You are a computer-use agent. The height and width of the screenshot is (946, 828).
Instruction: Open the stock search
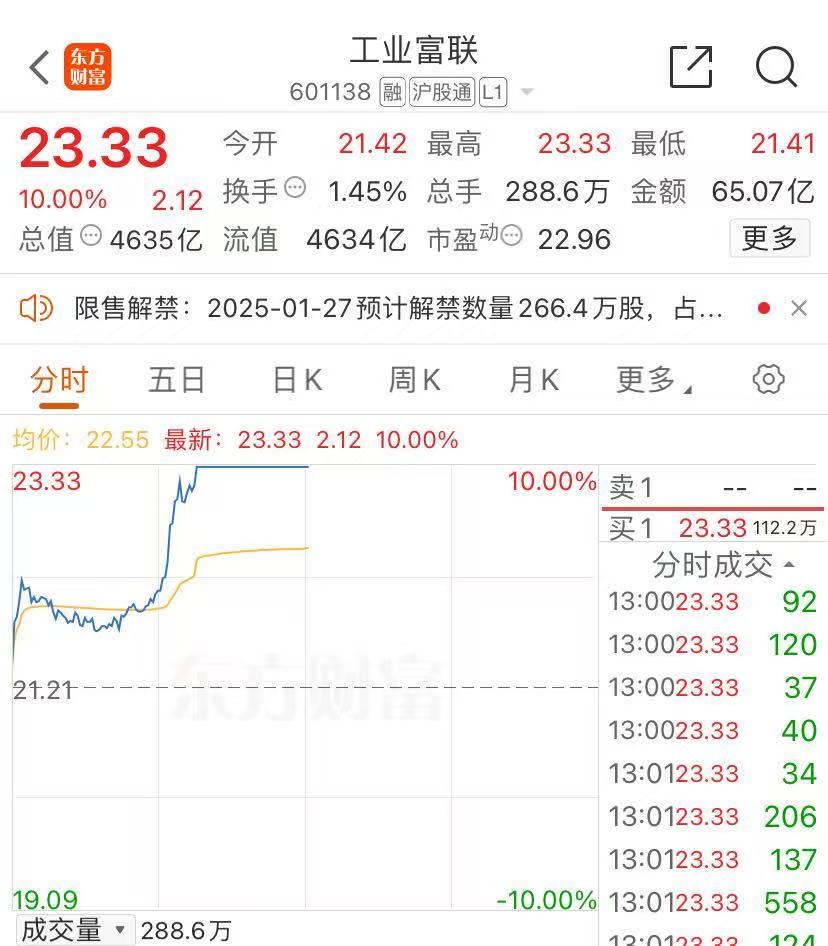coord(776,67)
